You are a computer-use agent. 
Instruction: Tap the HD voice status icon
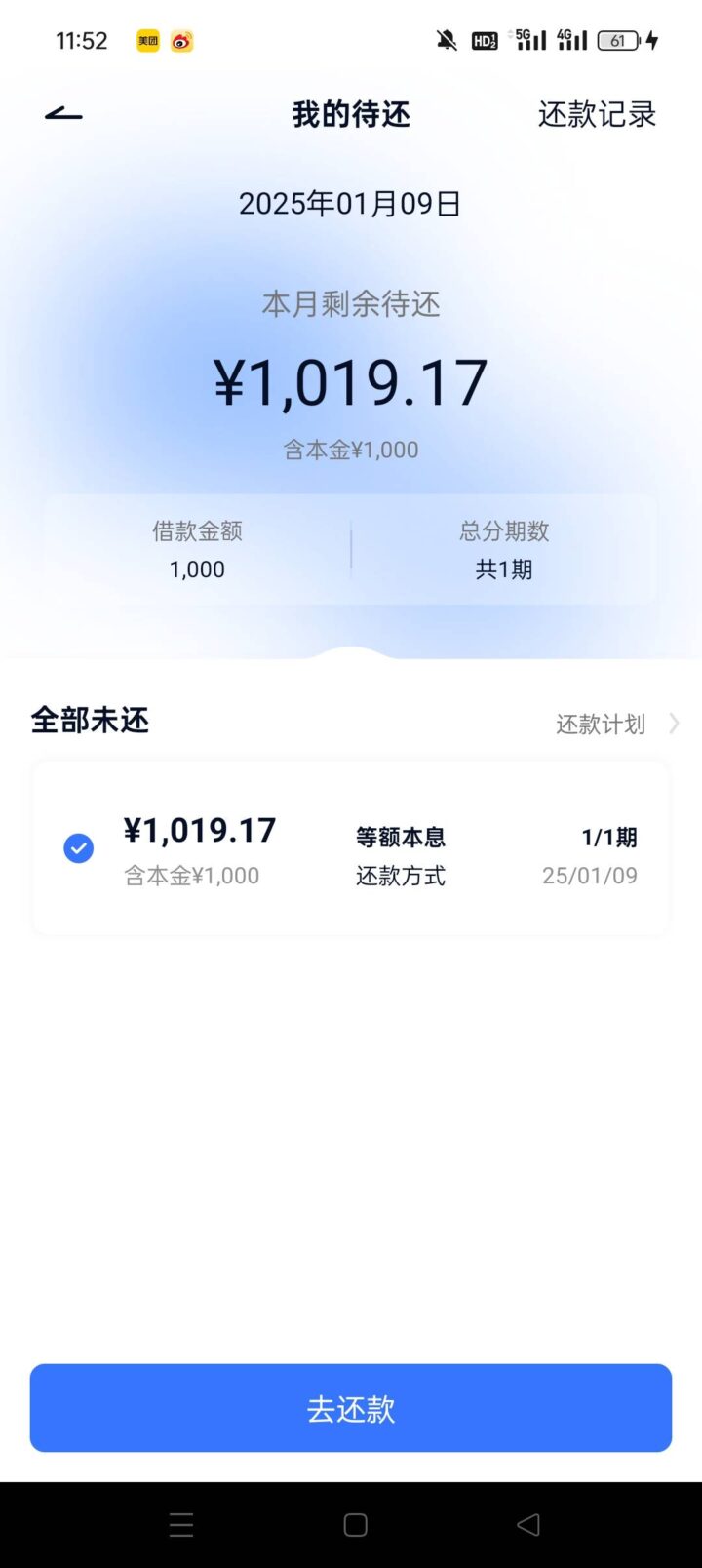485,39
